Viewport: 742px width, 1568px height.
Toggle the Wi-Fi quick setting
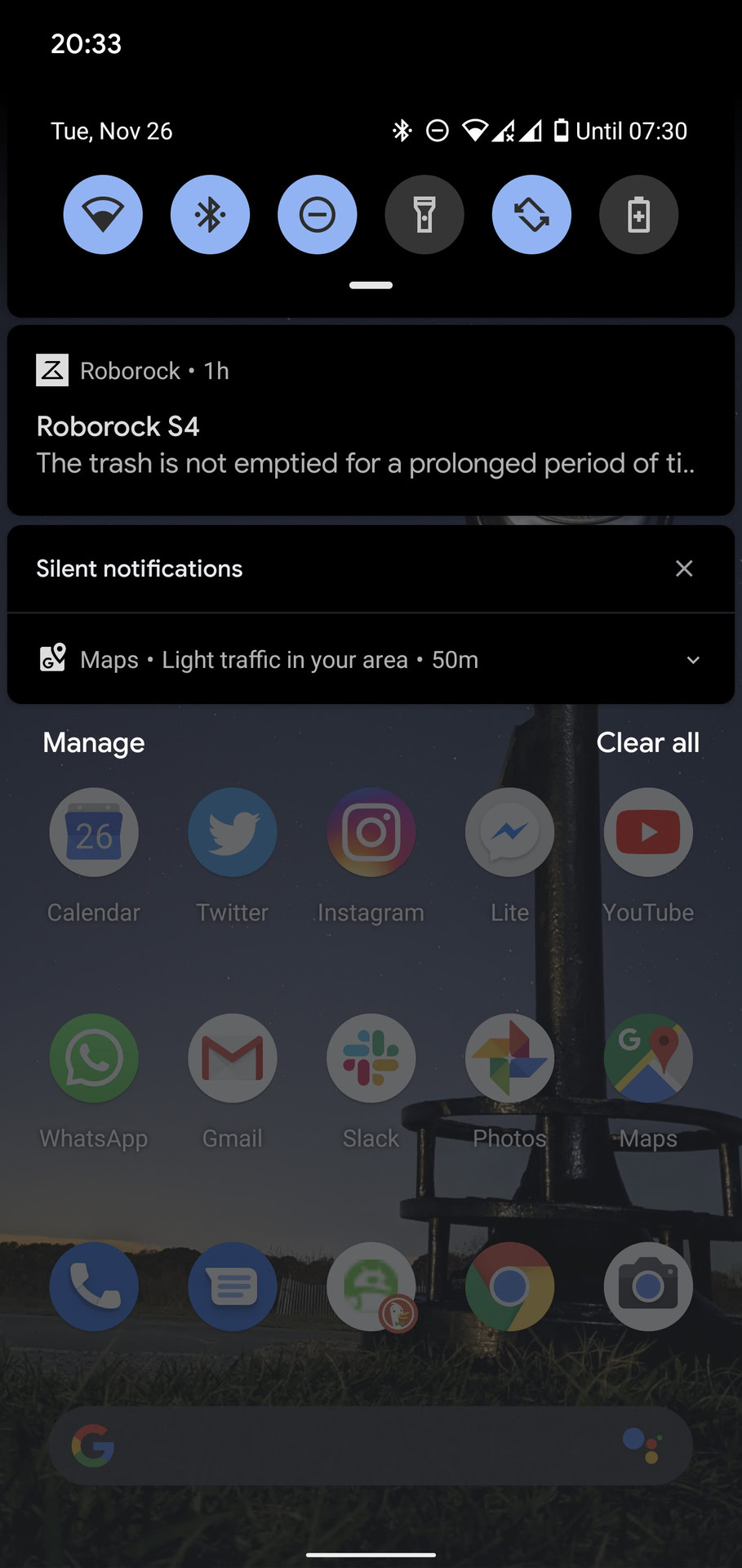click(x=103, y=215)
